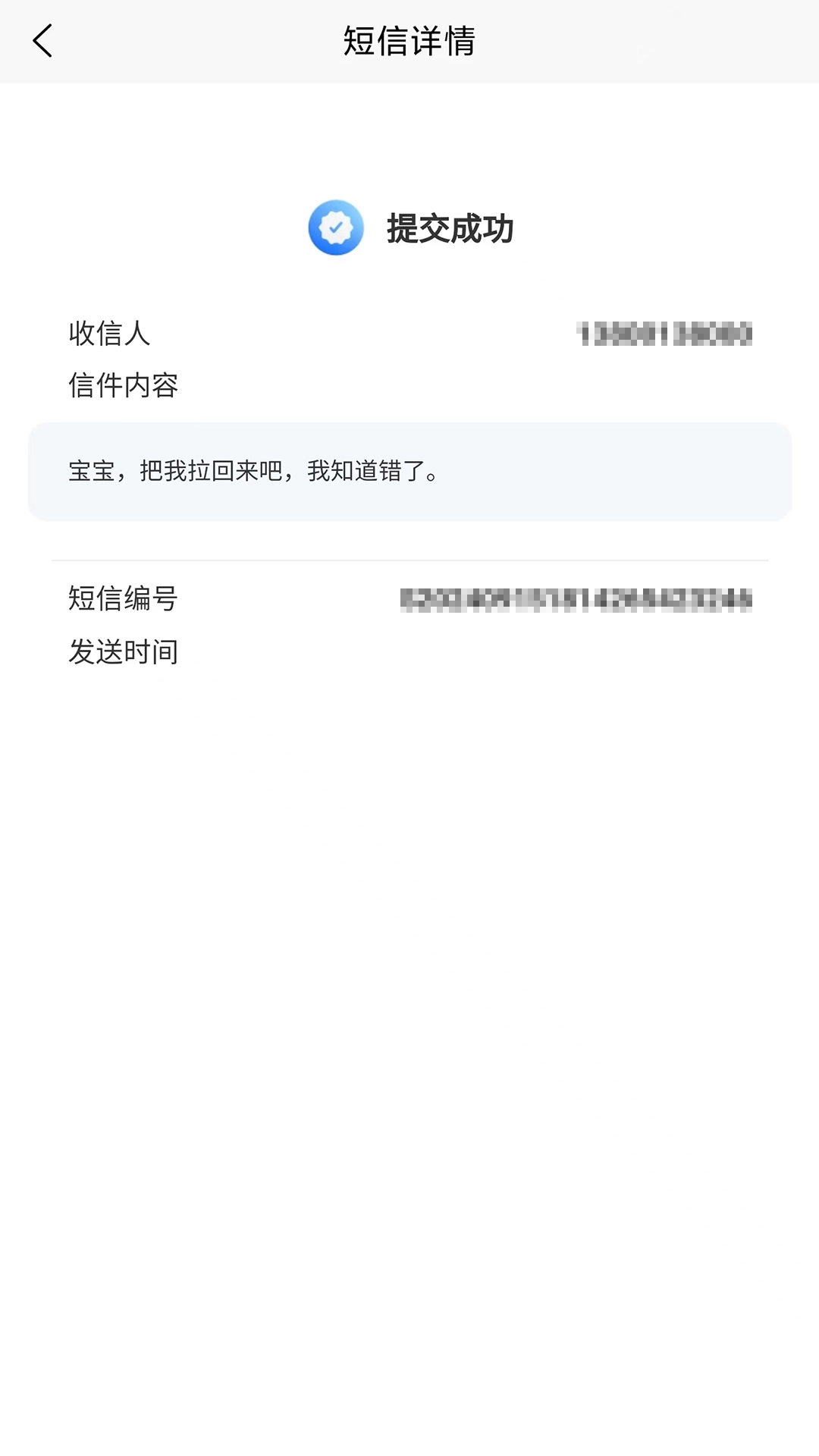Click the 短信编号 label

click(122, 599)
